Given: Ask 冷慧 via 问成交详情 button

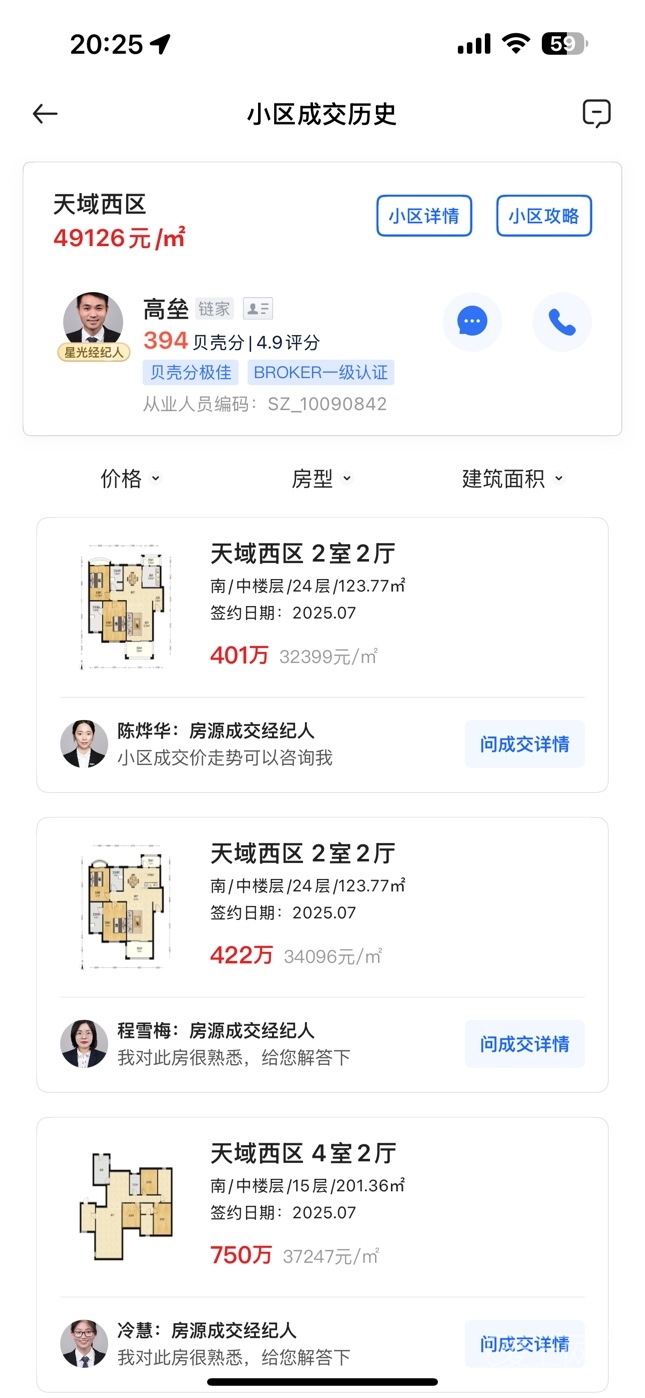Looking at the screenshot, I should (524, 1343).
